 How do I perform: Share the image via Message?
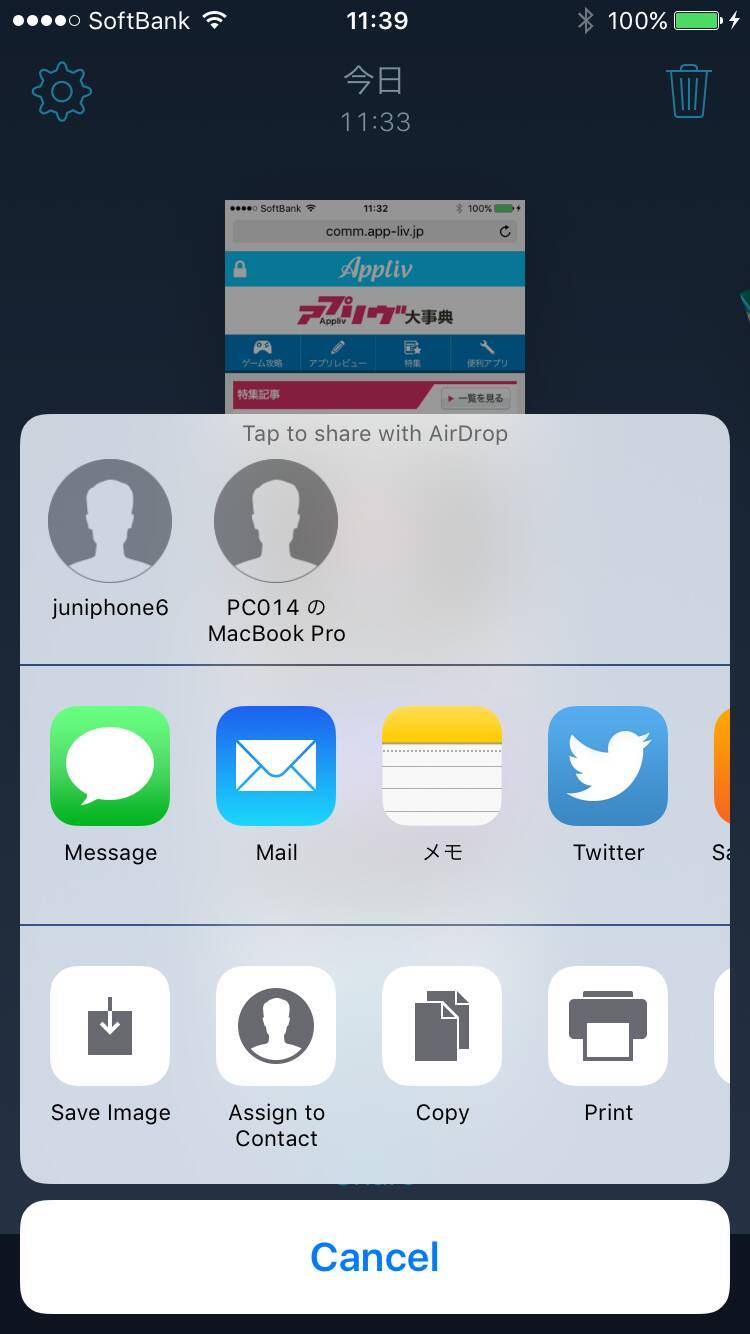(x=110, y=766)
